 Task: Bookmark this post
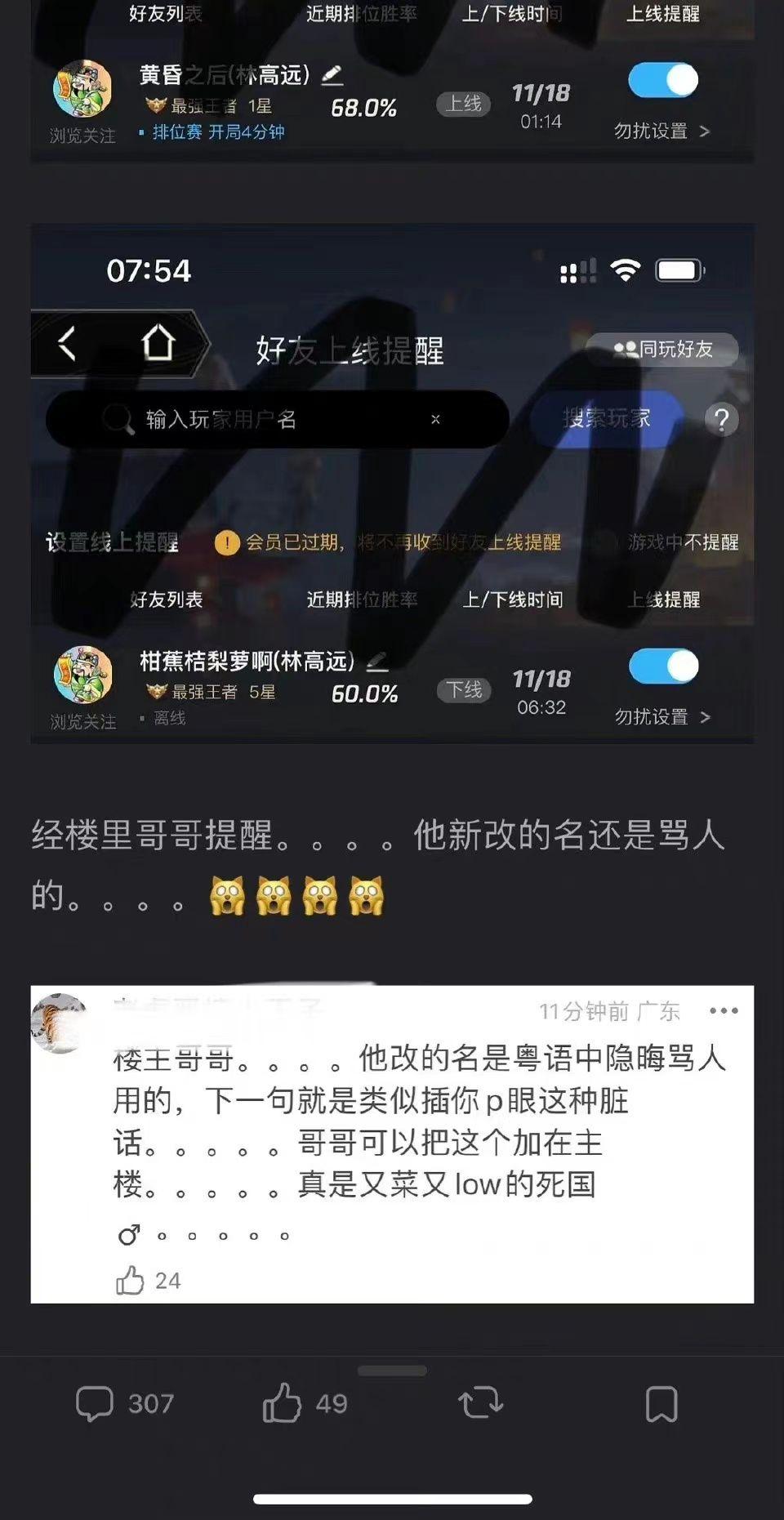pos(661,1403)
